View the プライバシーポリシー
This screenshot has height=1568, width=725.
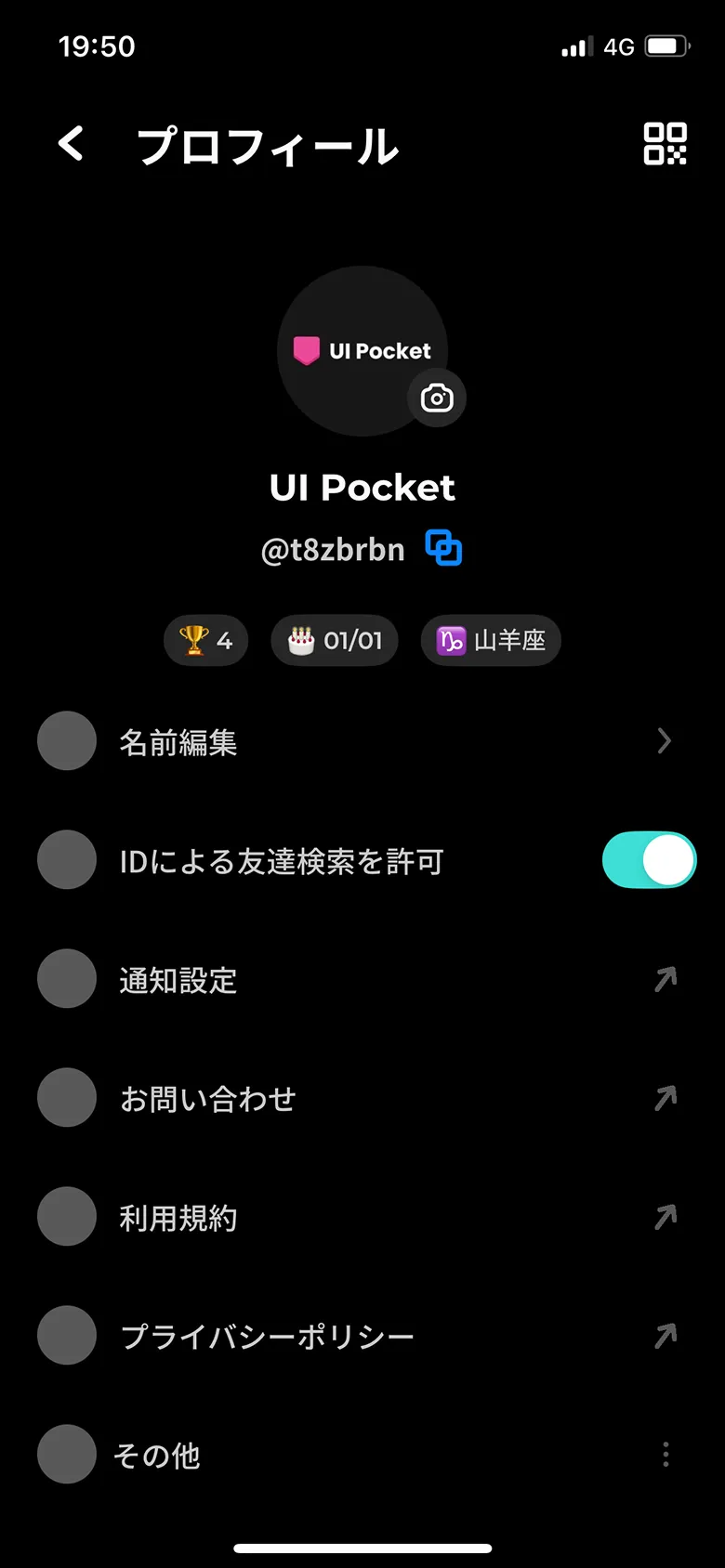[x=268, y=1335]
